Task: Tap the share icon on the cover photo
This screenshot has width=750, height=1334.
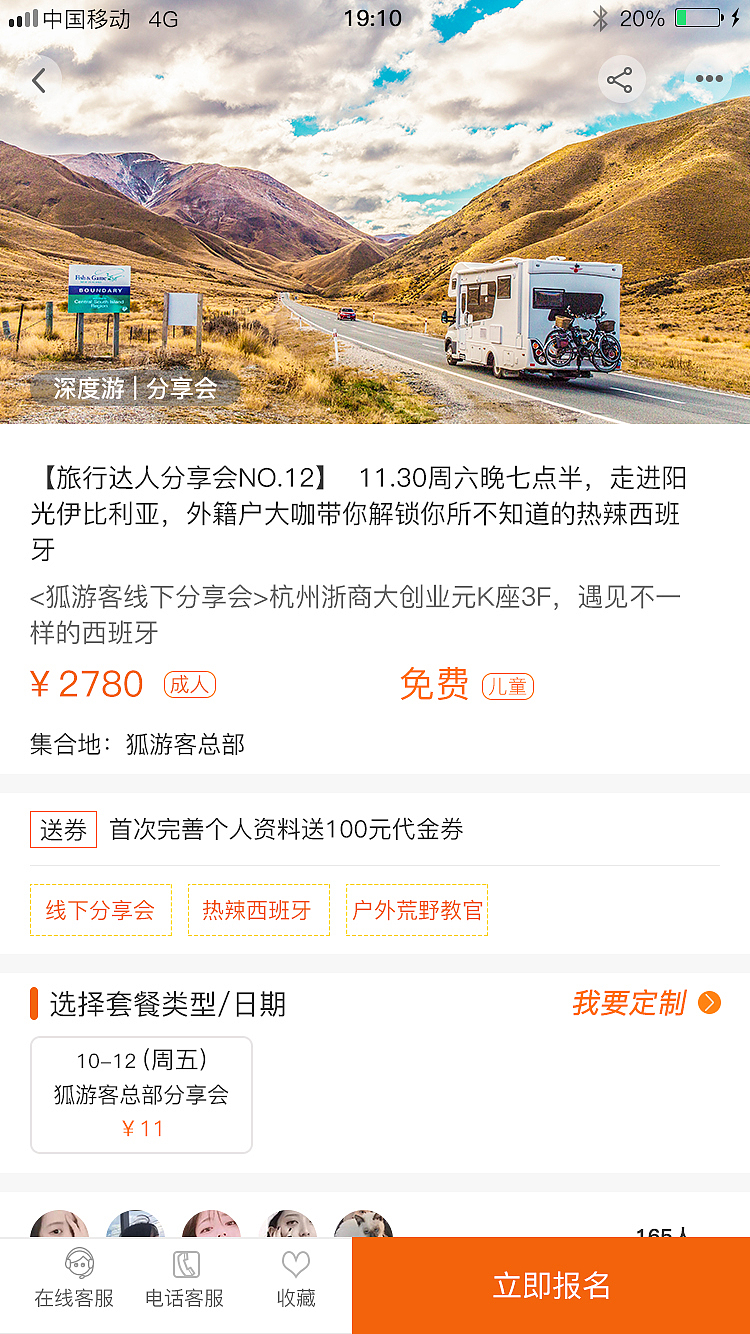Action: [621, 79]
